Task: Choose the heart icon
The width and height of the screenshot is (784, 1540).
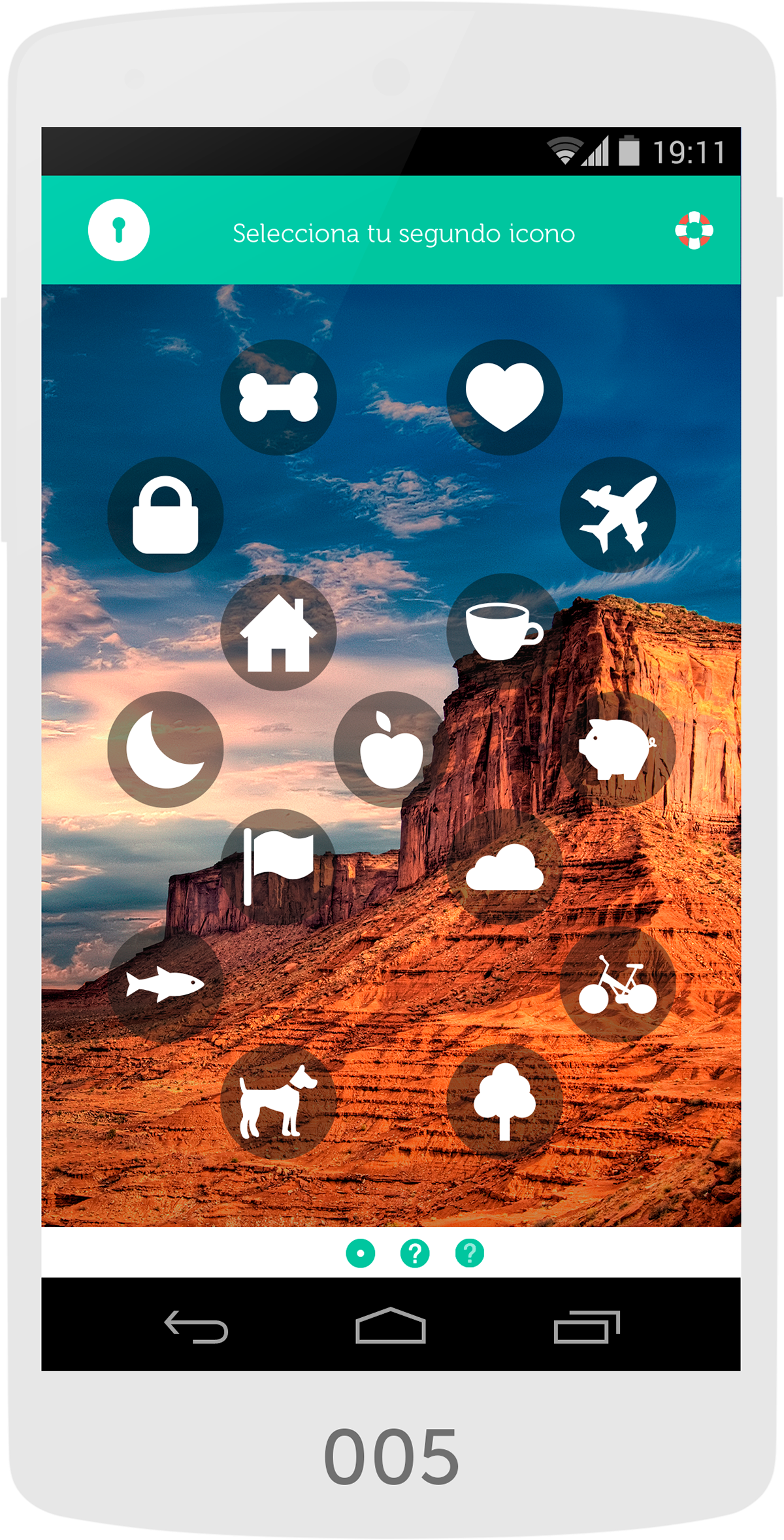Action: point(504,397)
